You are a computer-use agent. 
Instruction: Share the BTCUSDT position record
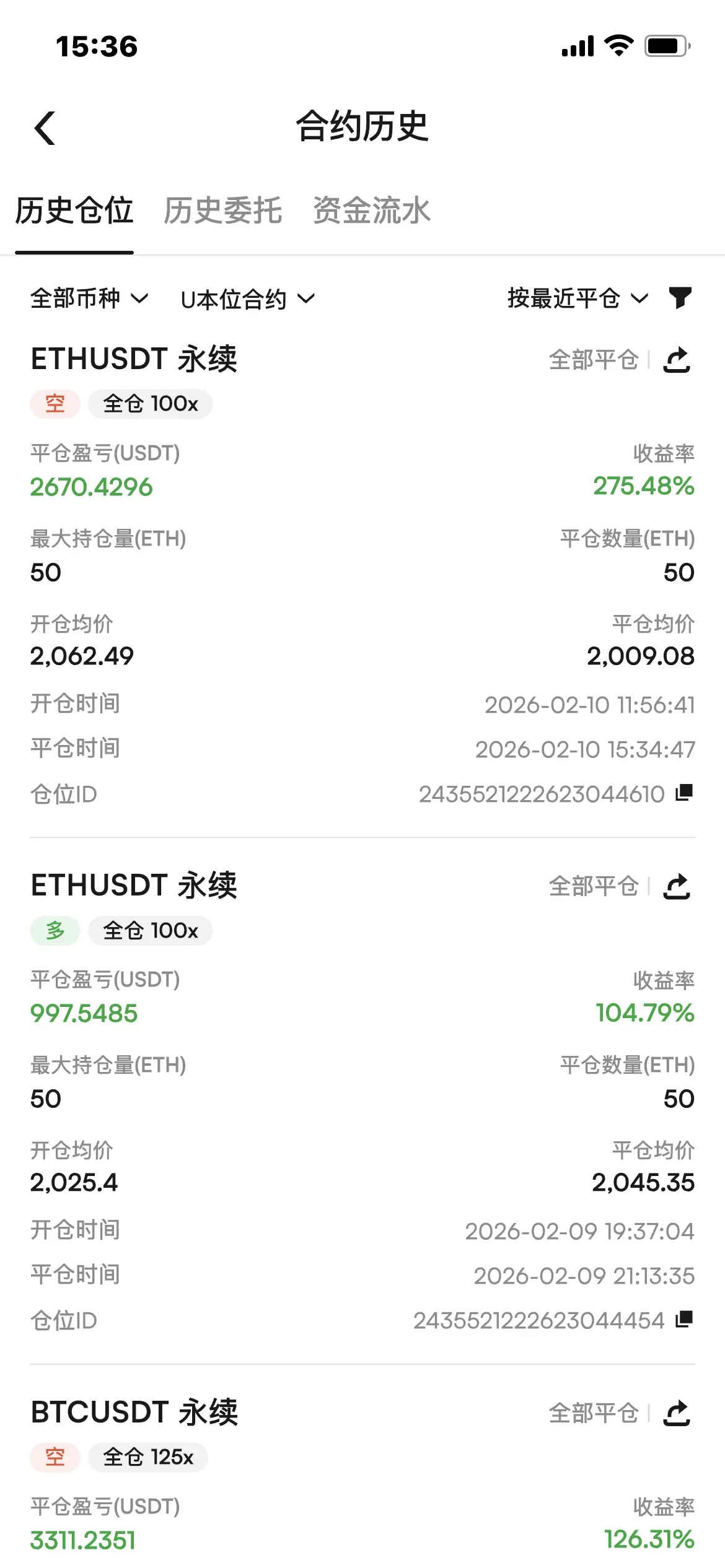pyautogui.click(x=677, y=1413)
